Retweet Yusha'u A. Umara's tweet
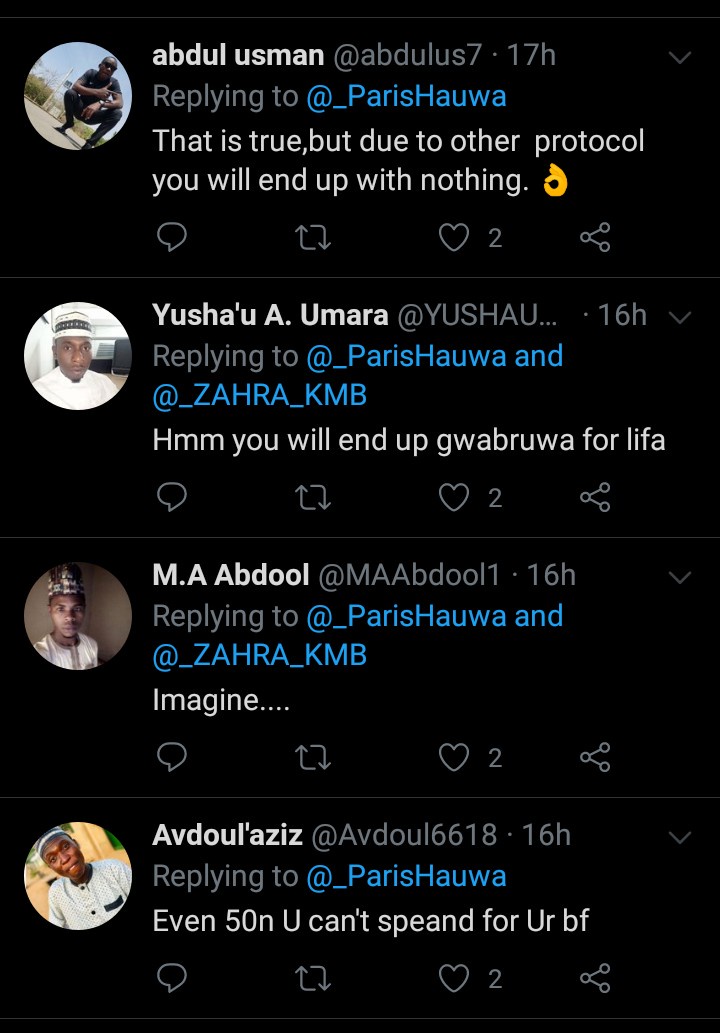 tap(314, 497)
